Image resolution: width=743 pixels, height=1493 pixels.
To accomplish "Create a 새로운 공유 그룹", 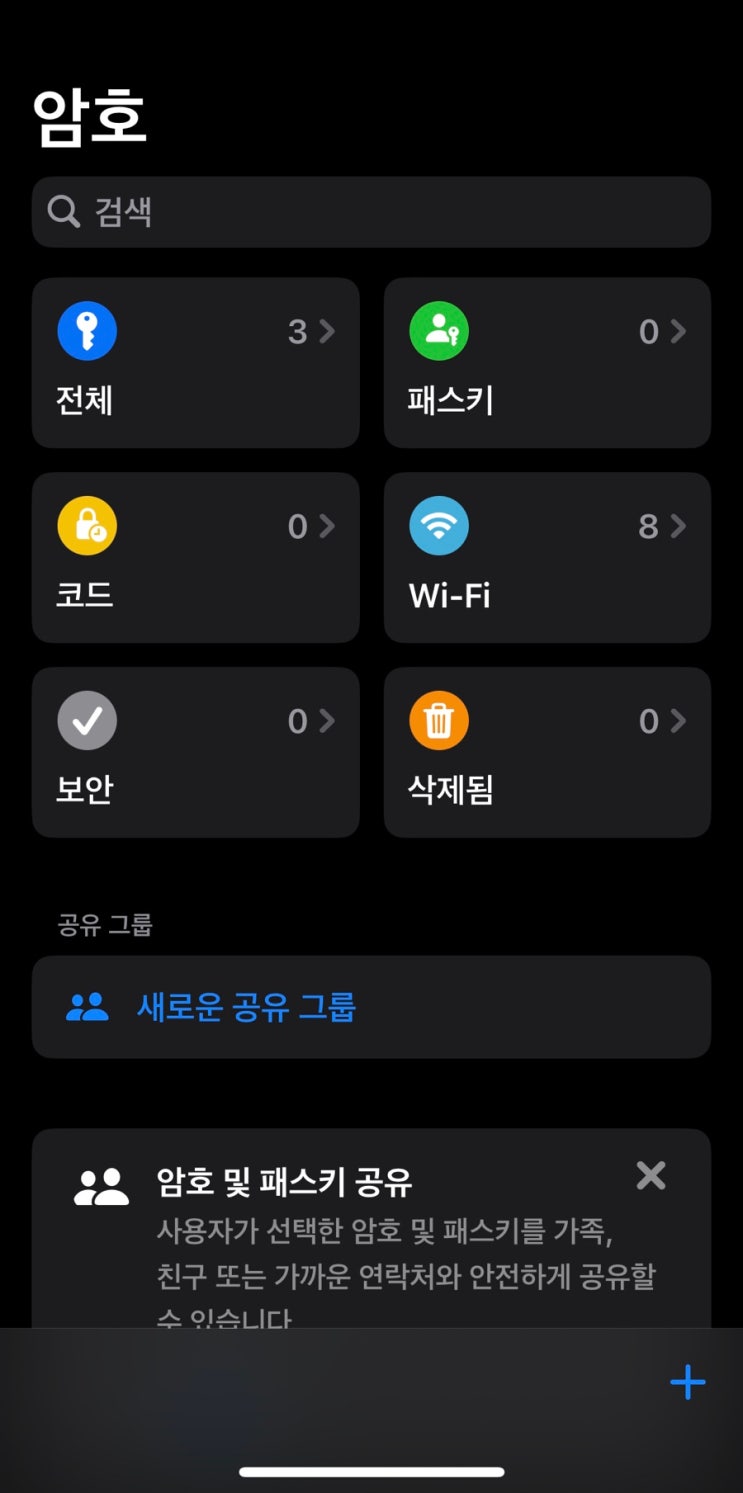I will tap(371, 1007).
